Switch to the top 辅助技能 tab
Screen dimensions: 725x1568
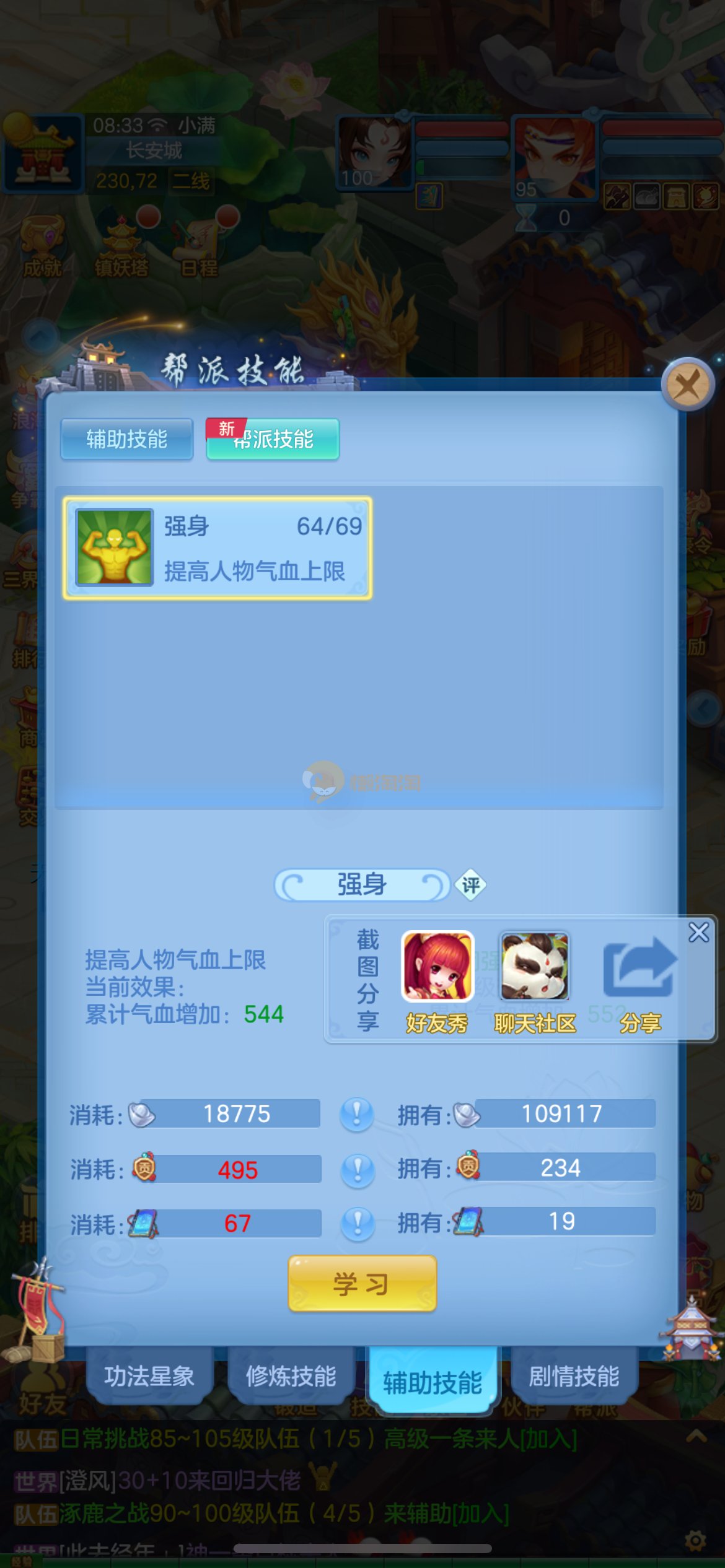pos(126,439)
